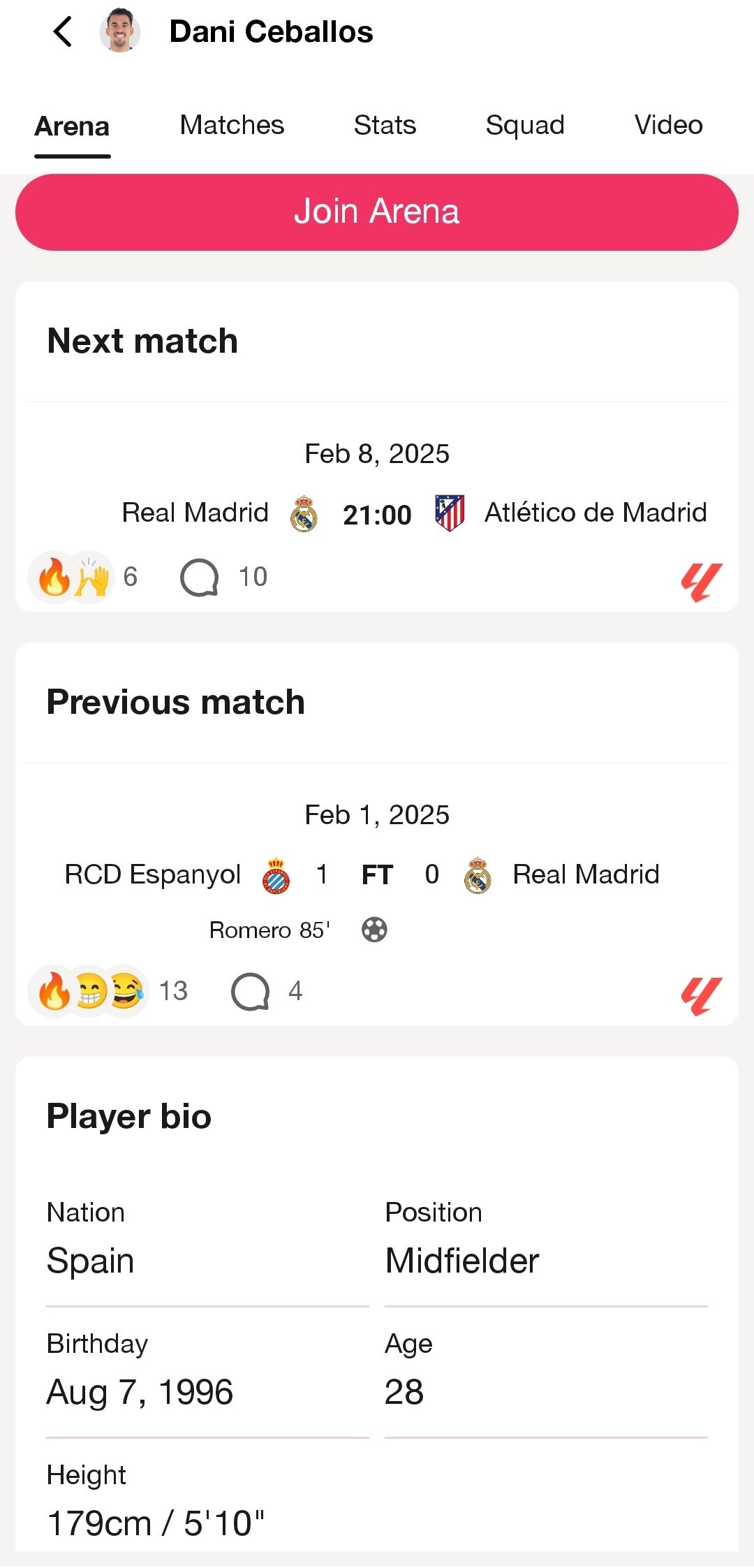React to the Espanyol match result
The image size is (754, 1568).
click(x=89, y=991)
